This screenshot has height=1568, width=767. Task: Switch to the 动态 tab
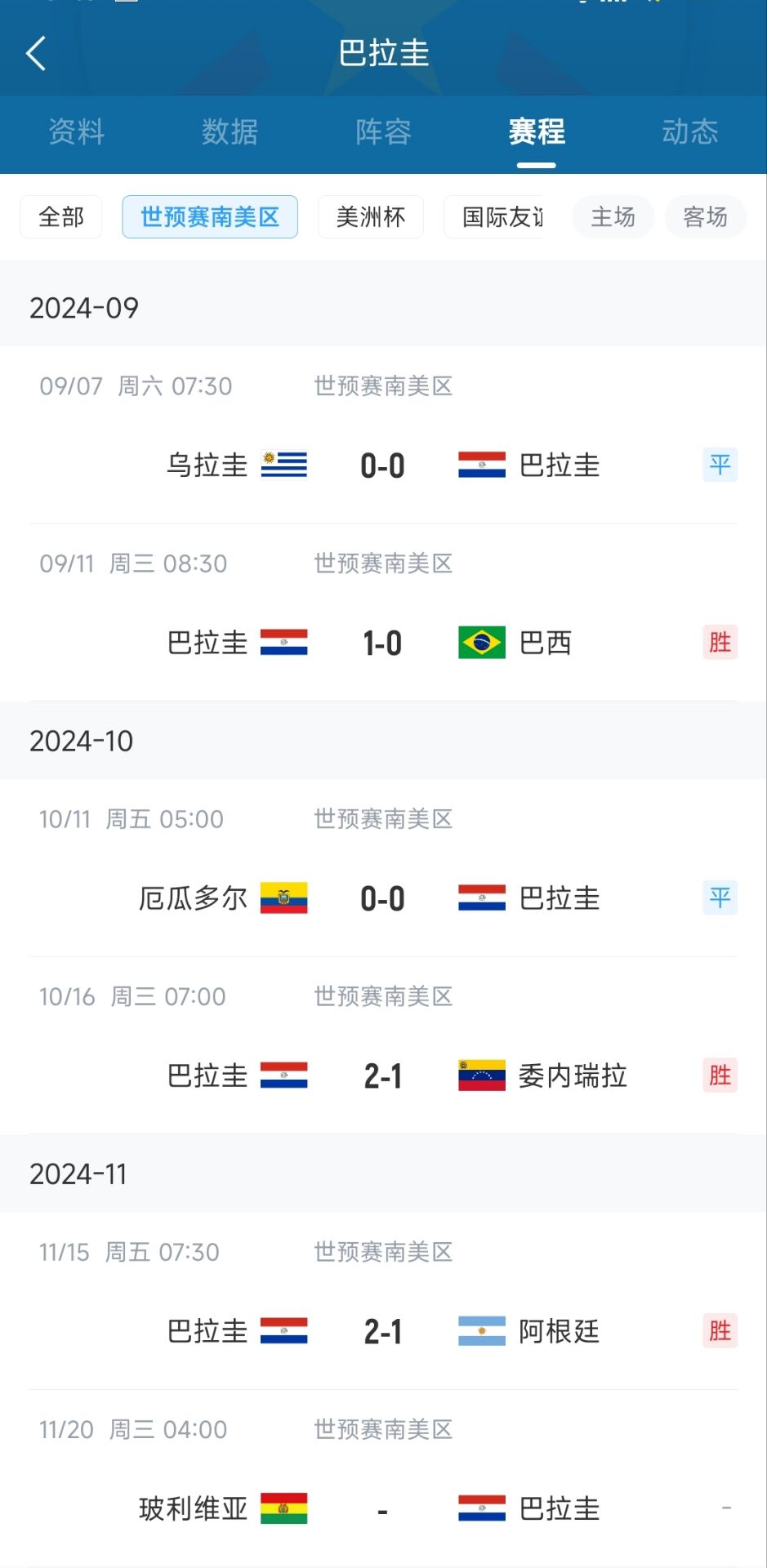pos(690,131)
